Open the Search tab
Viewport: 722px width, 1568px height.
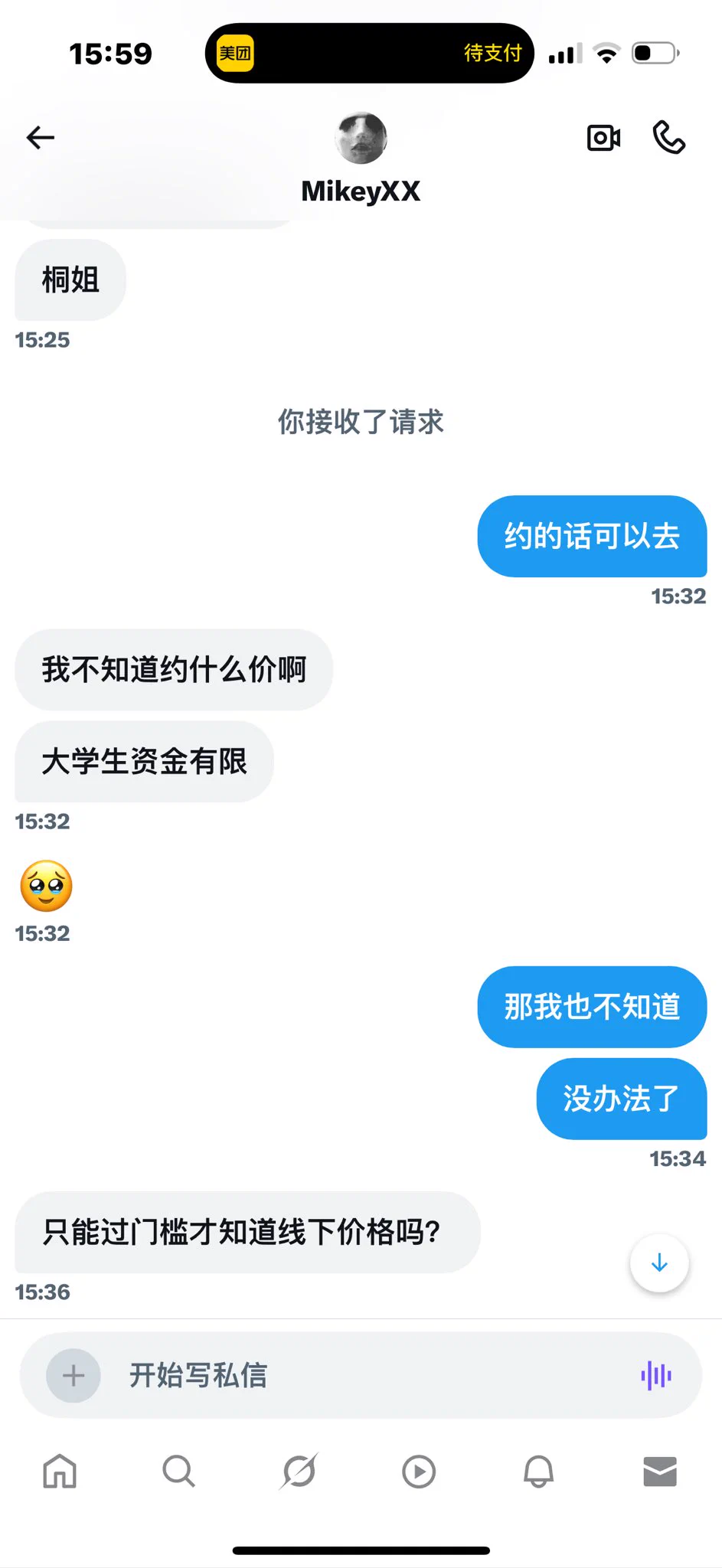pyautogui.click(x=179, y=1471)
